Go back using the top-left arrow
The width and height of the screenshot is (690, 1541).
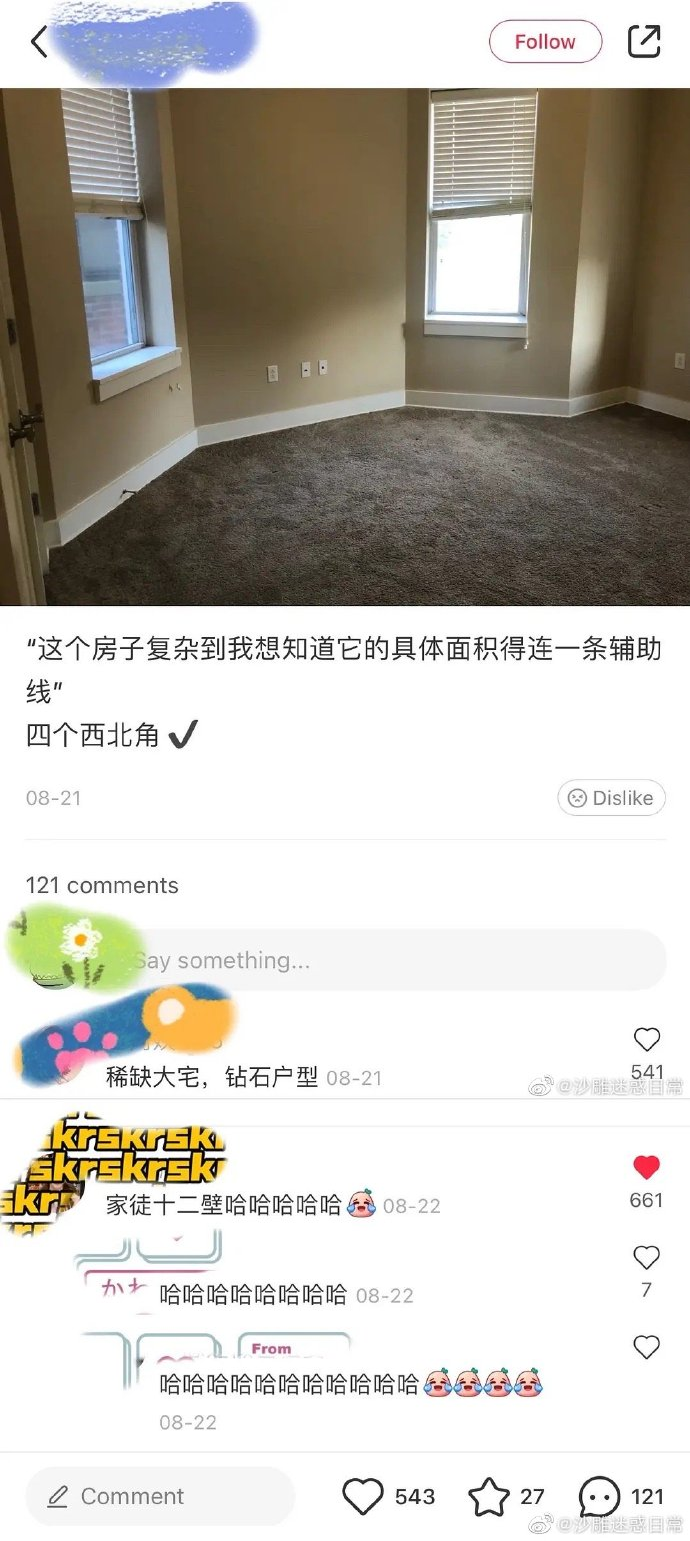[x=40, y=42]
